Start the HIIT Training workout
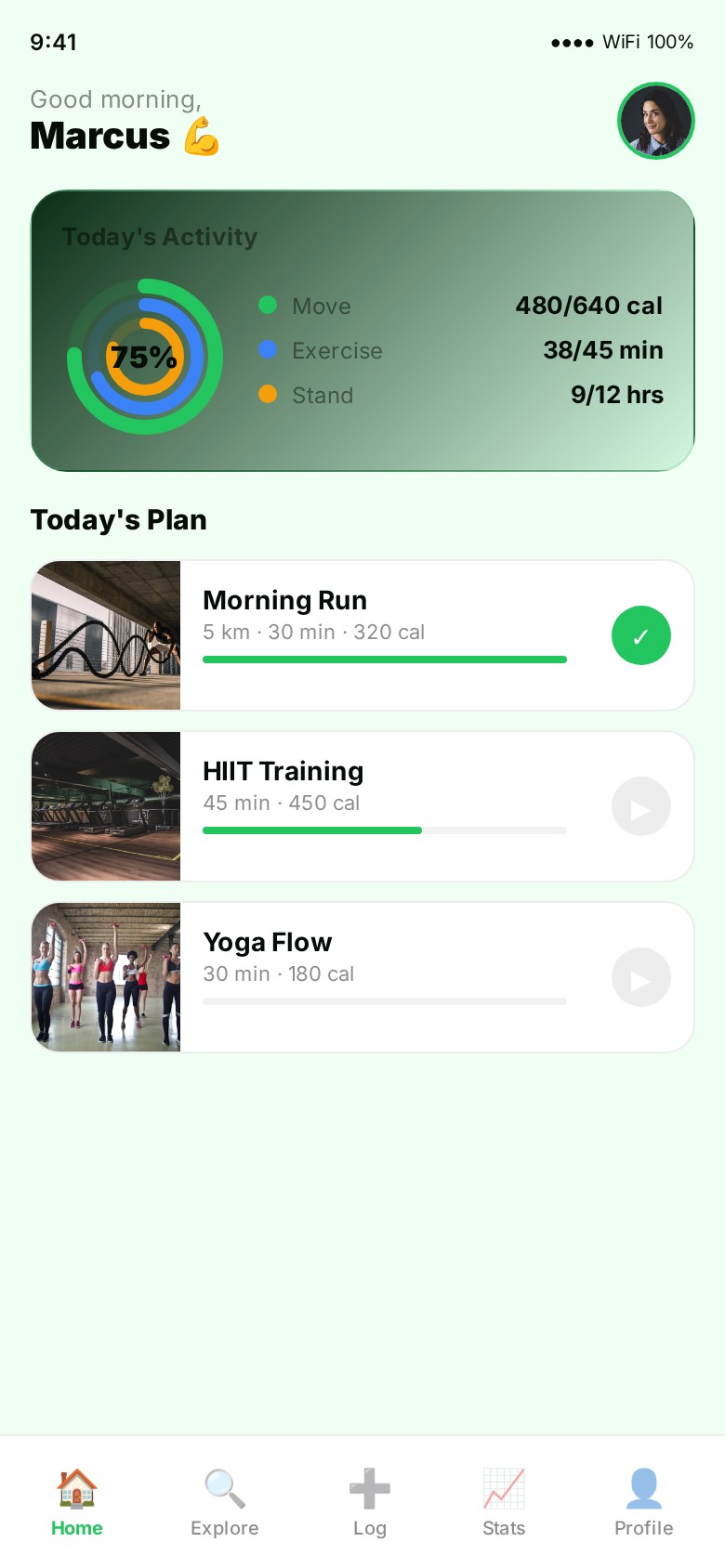This screenshot has height=1568, width=725. click(641, 806)
